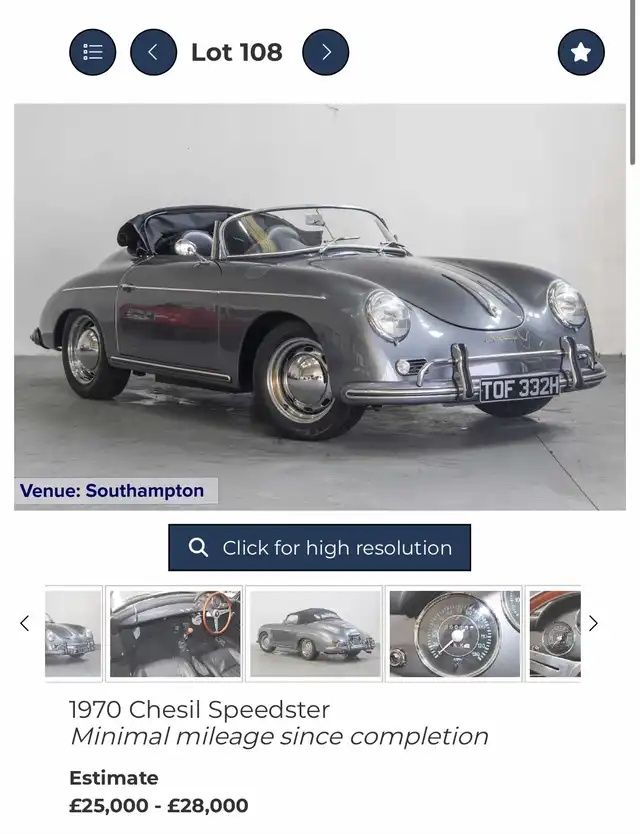
Task: View the red dashboard thumbnail
Action: 555,633
